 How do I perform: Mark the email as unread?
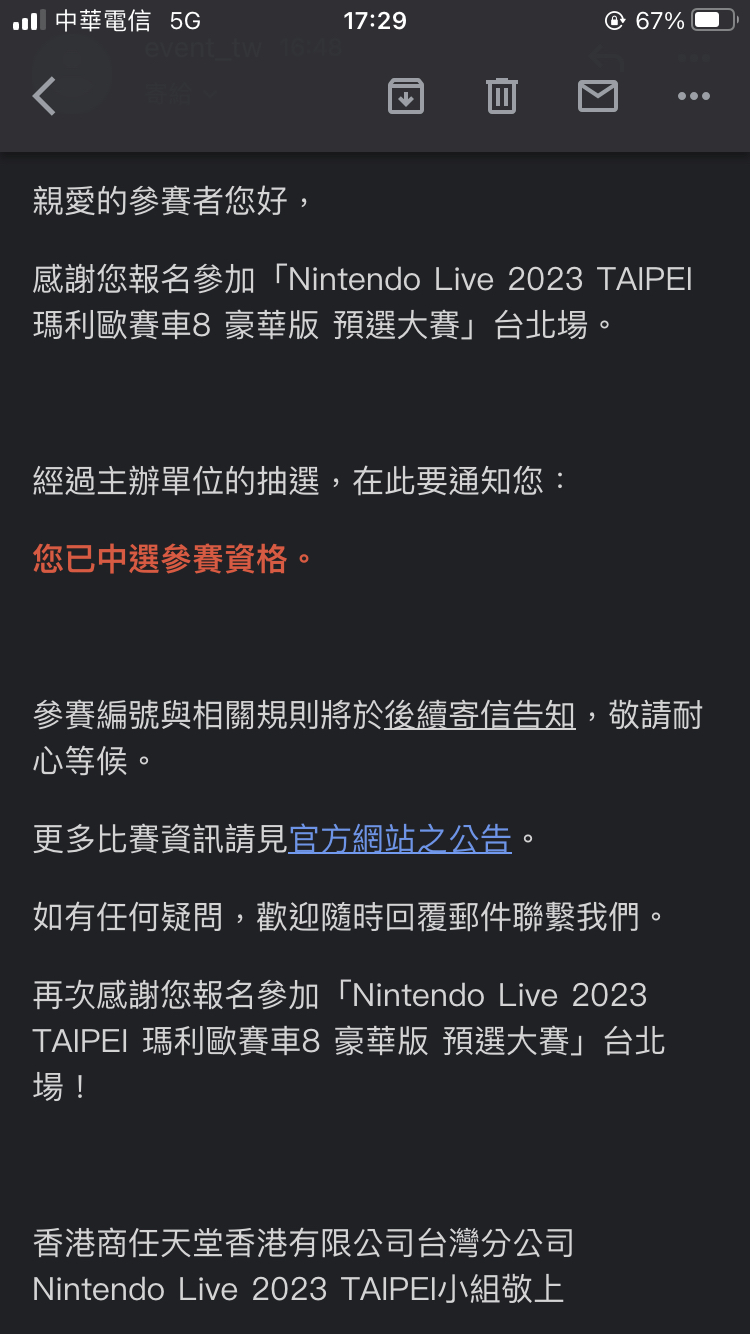tap(597, 97)
